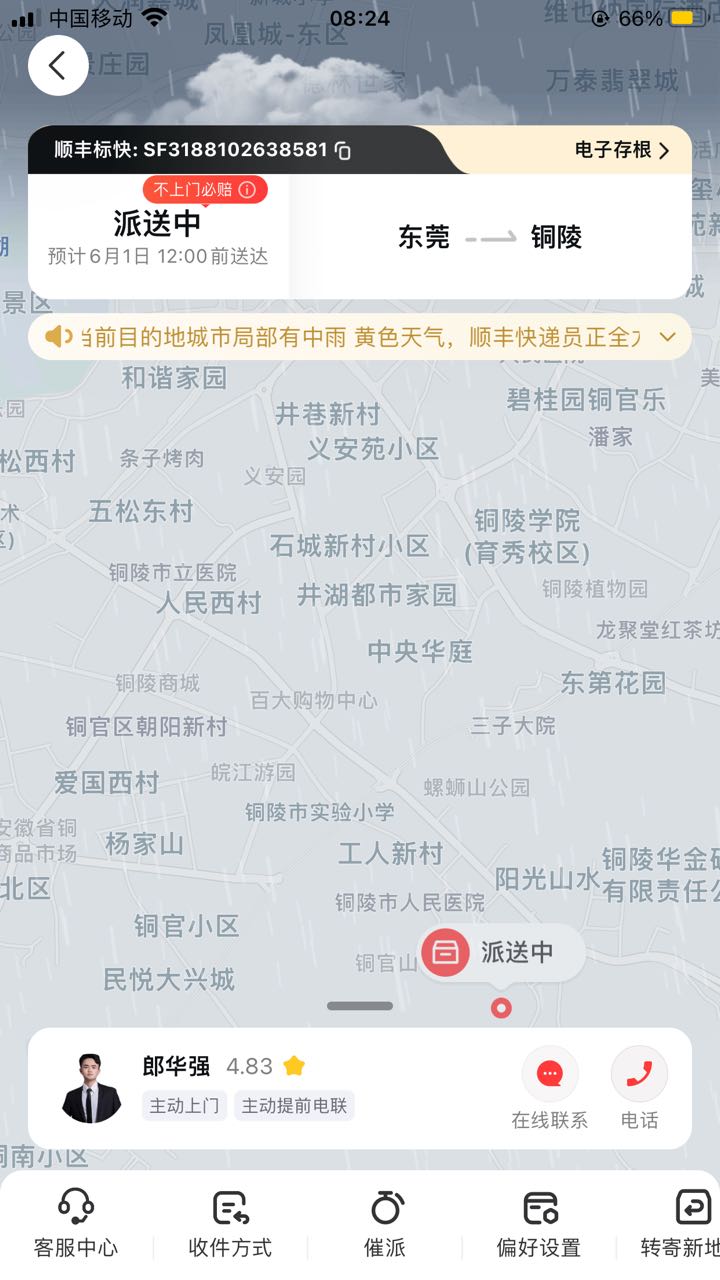Open courier 郎华强's profile photo
This screenshot has height=1280, width=720.
91,1088
